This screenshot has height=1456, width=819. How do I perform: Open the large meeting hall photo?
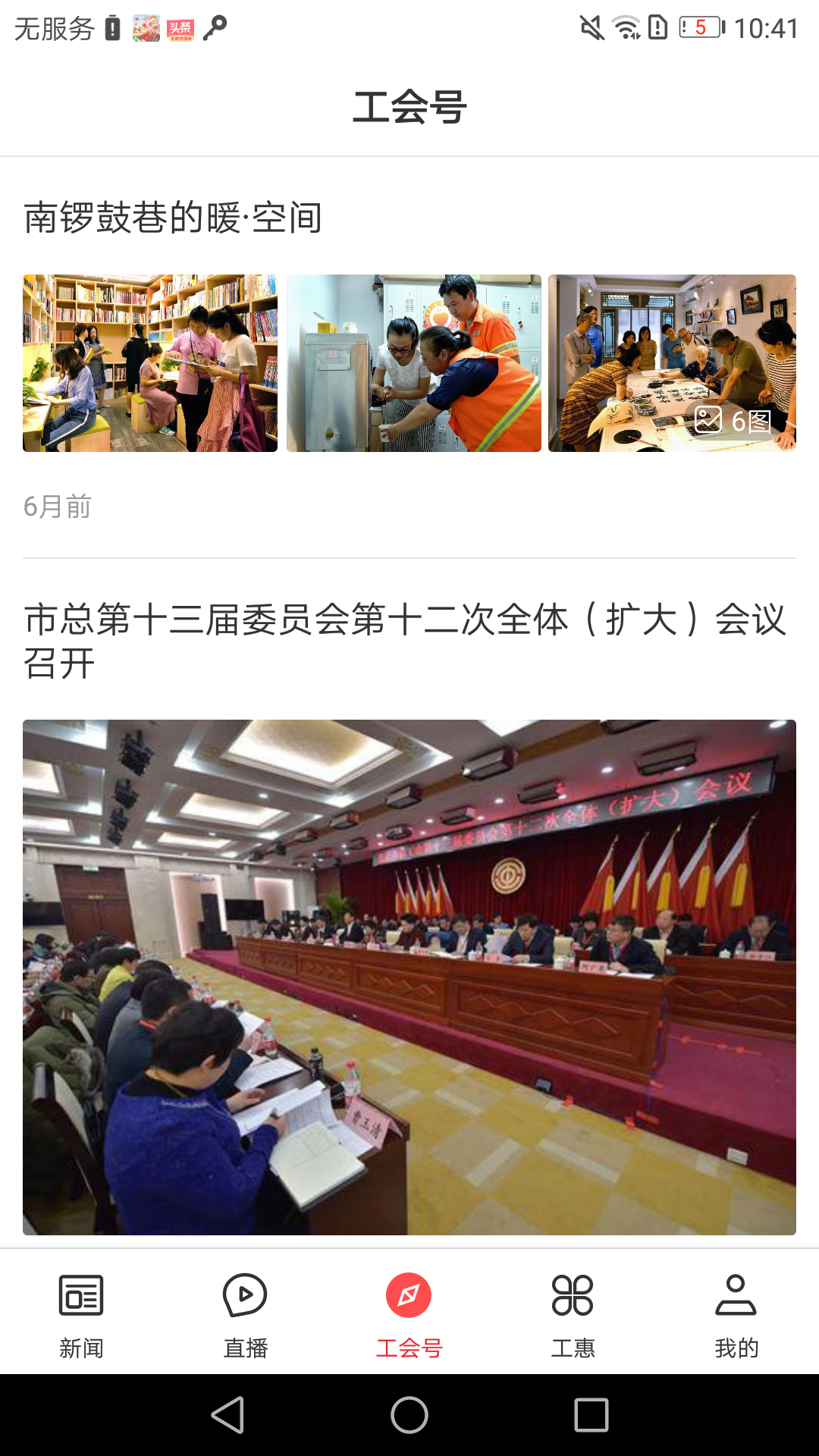409,974
